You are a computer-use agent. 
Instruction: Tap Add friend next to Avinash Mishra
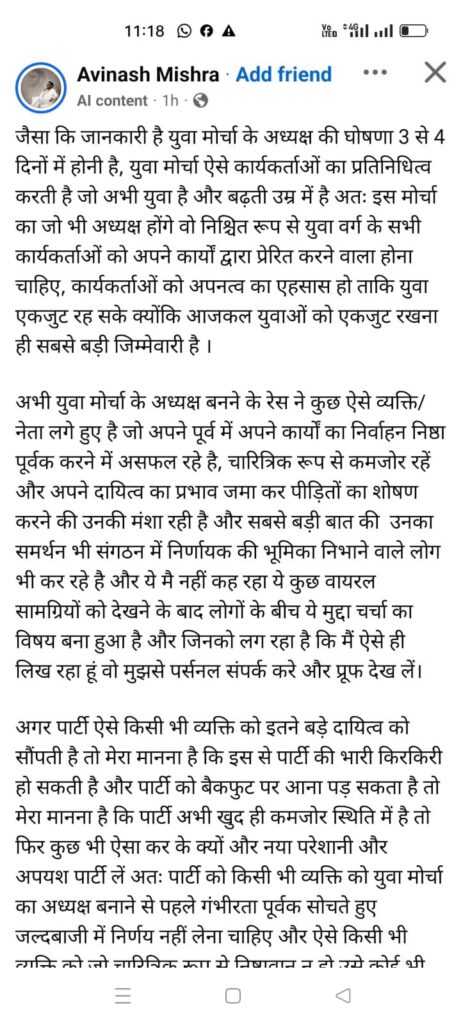(x=283, y=75)
